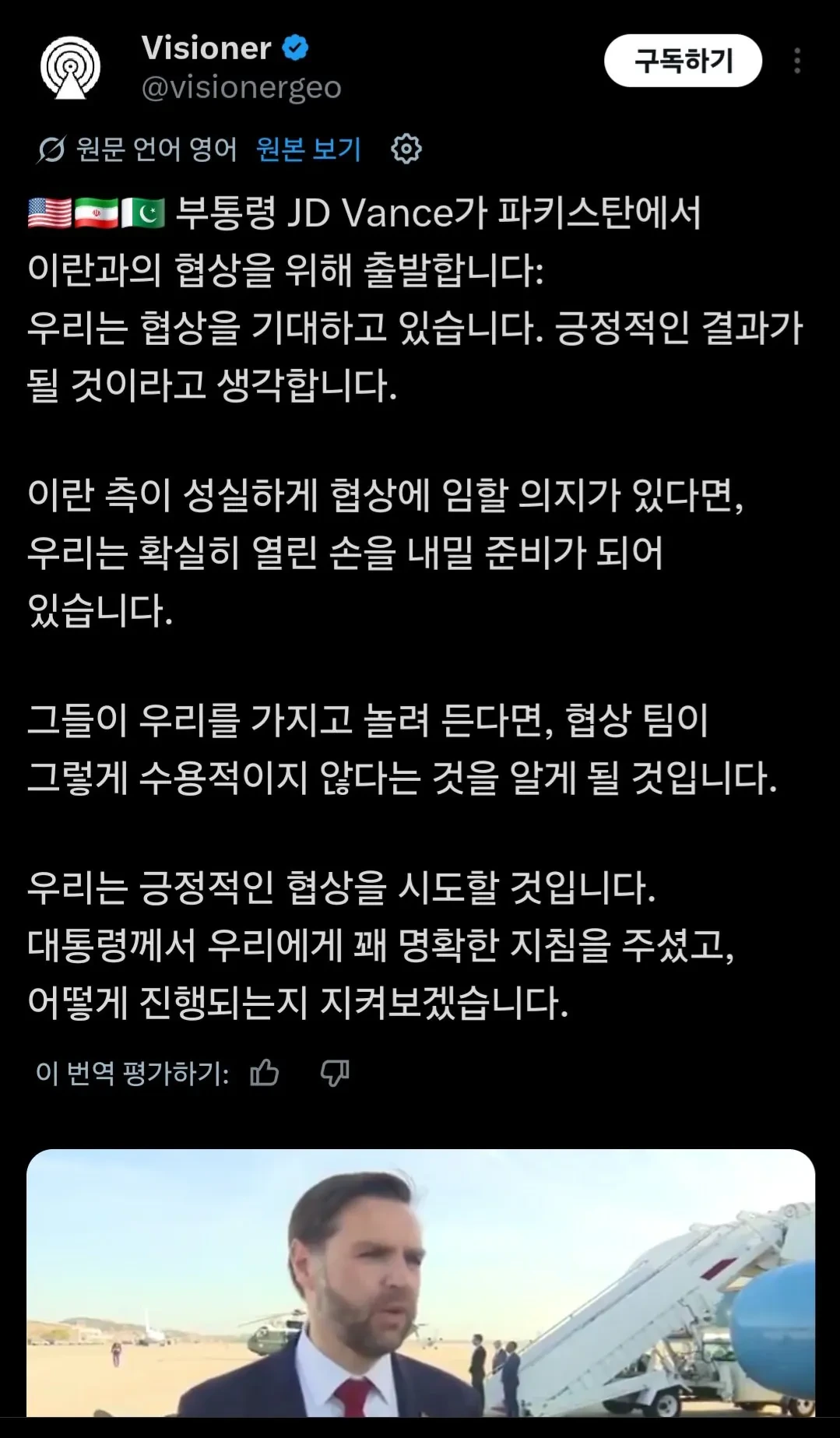Image resolution: width=840 pixels, height=1438 pixels.
Task: Rate this translation with thumbs down
Action: (335, 1073)
